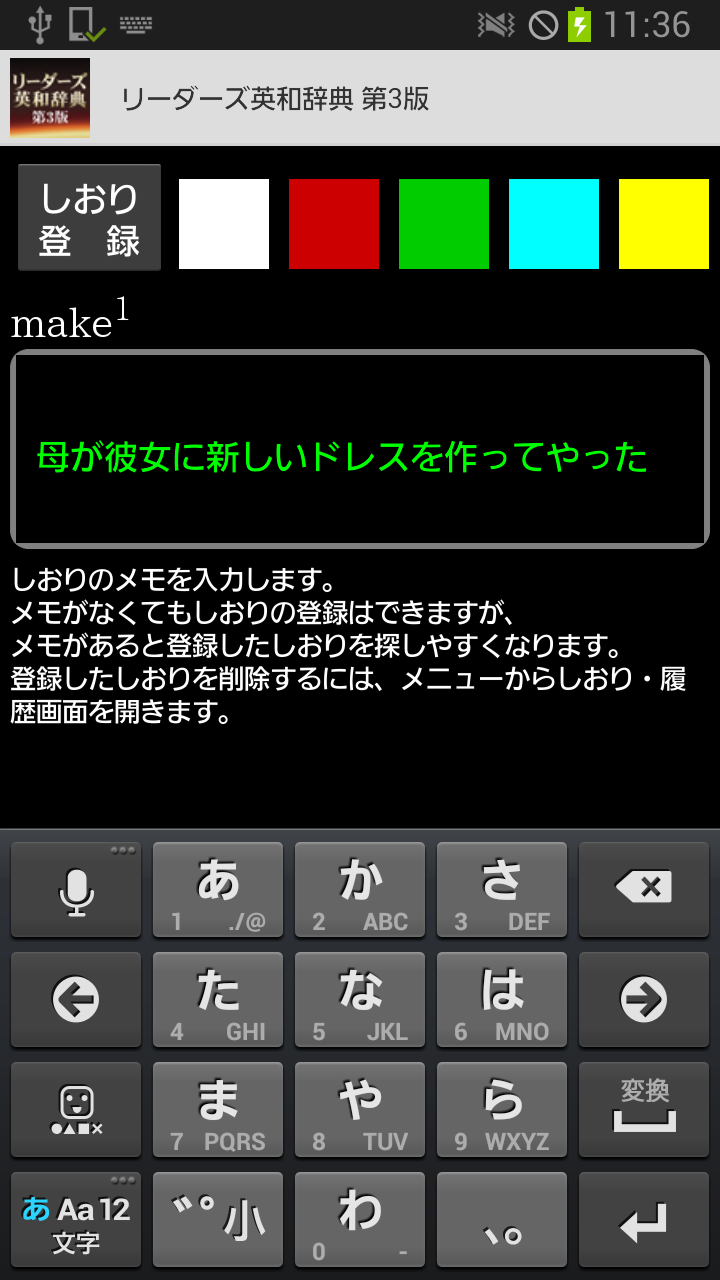Choose the red bookmark color
720x1280 pixels.
click(x=334, y=224)
